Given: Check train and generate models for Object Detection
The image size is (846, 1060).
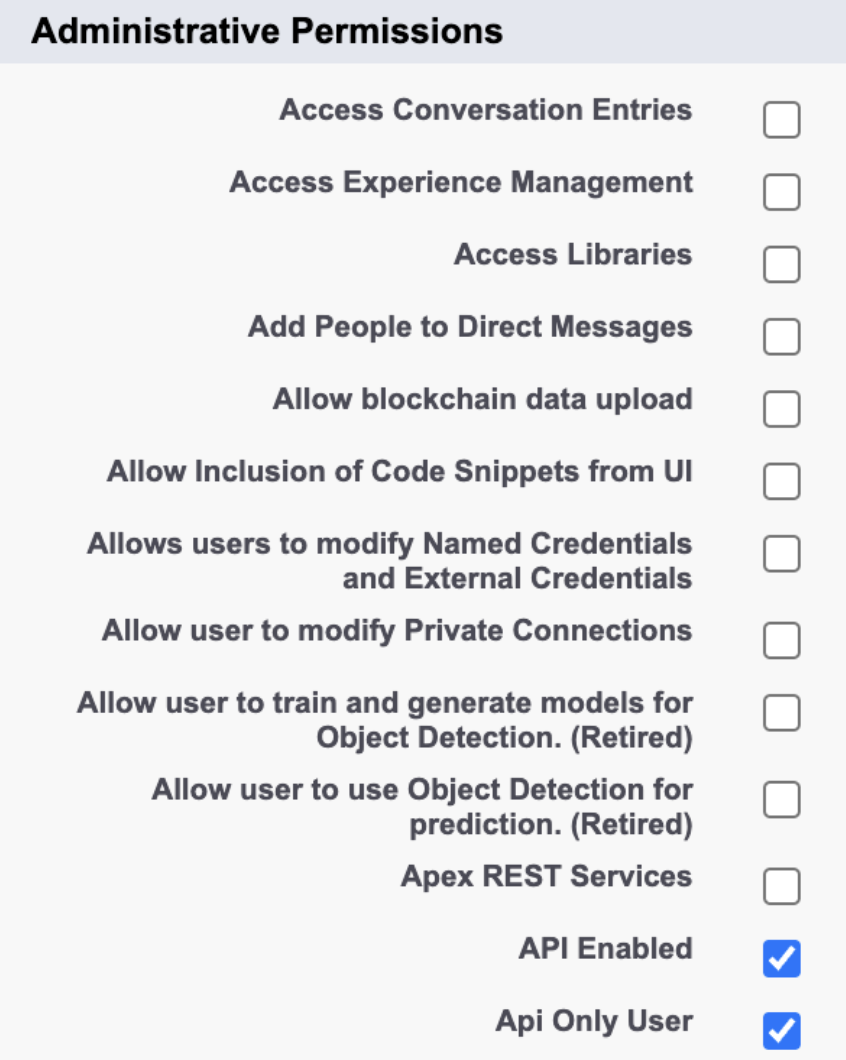Looking at the screenshot, I should (x=781, y=713).
